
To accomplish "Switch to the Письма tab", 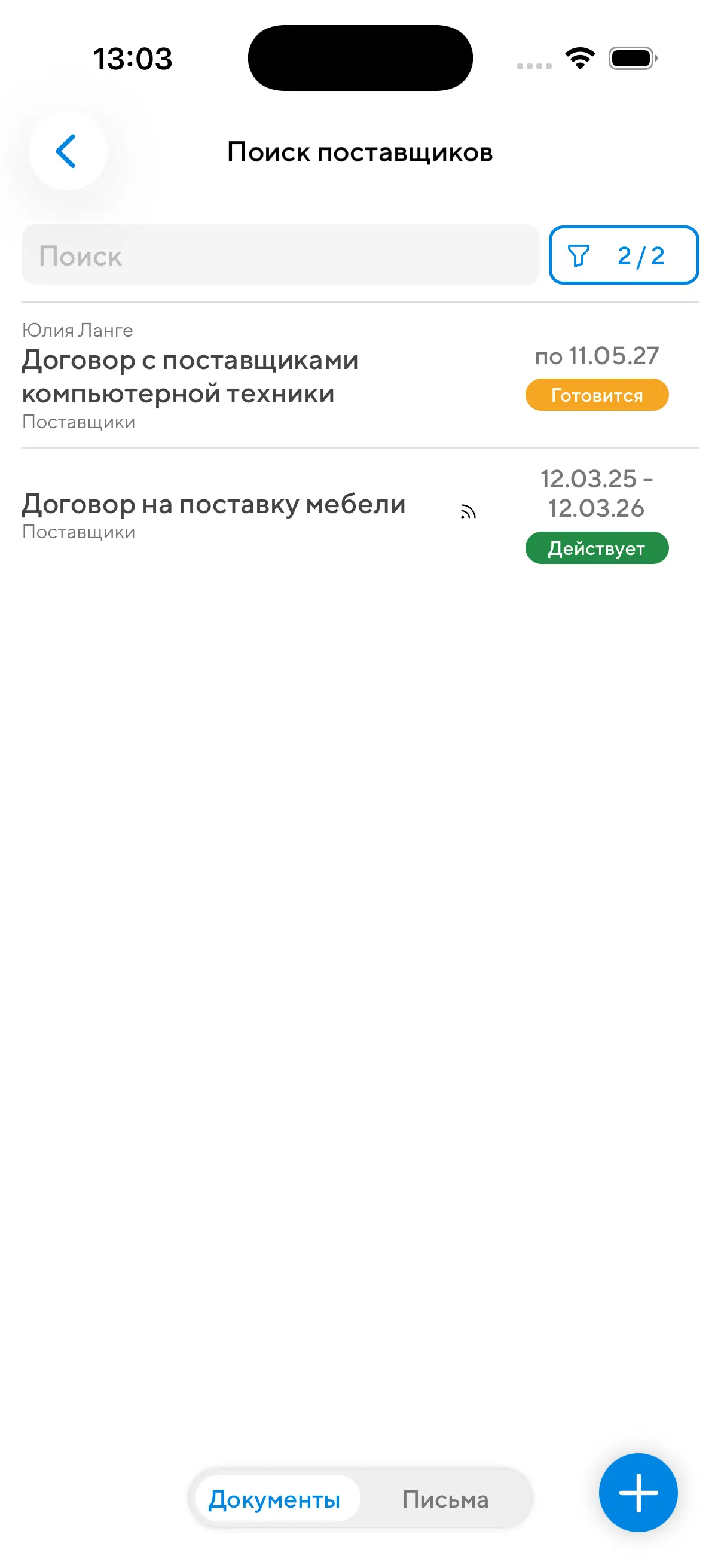I will coord(445,1499).
